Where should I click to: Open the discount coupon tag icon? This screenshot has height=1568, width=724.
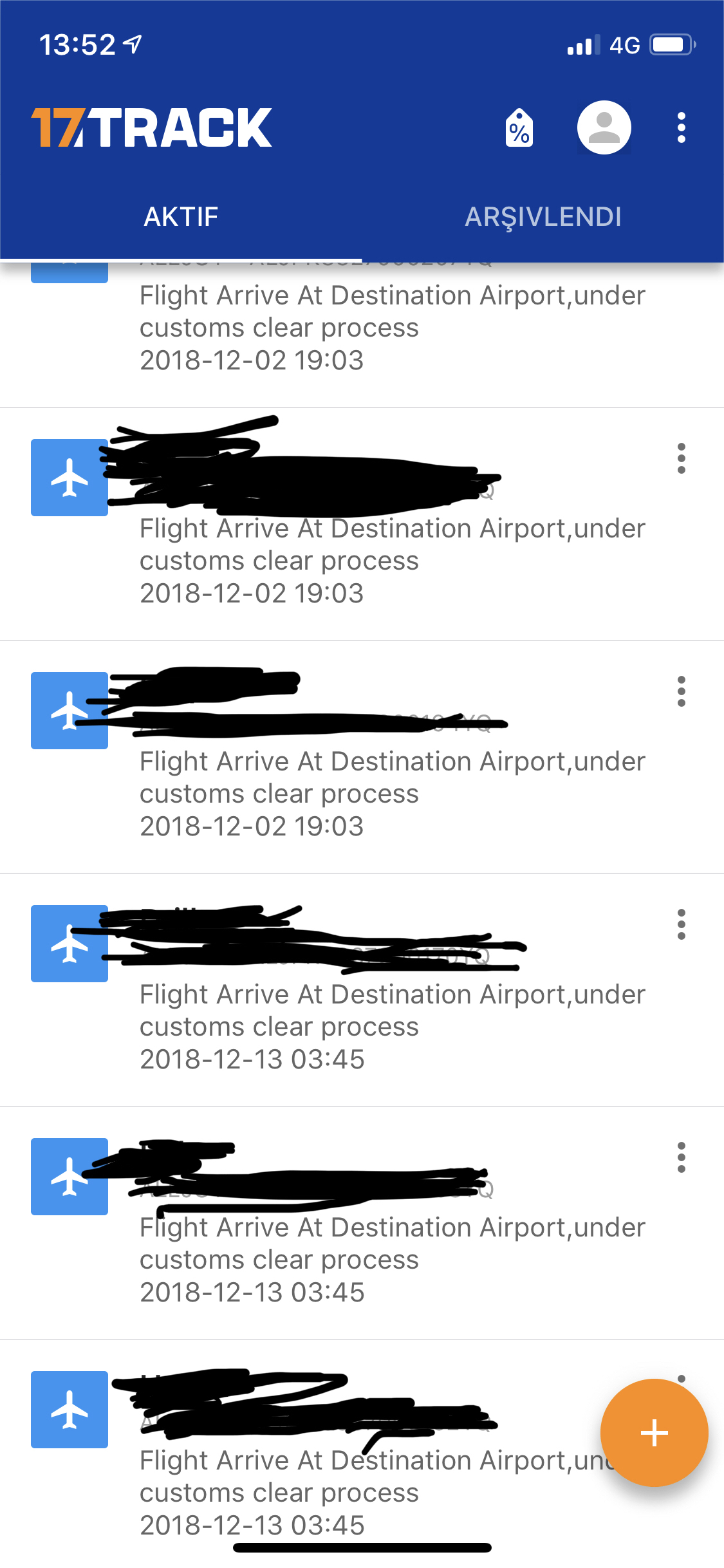[519, 128]
